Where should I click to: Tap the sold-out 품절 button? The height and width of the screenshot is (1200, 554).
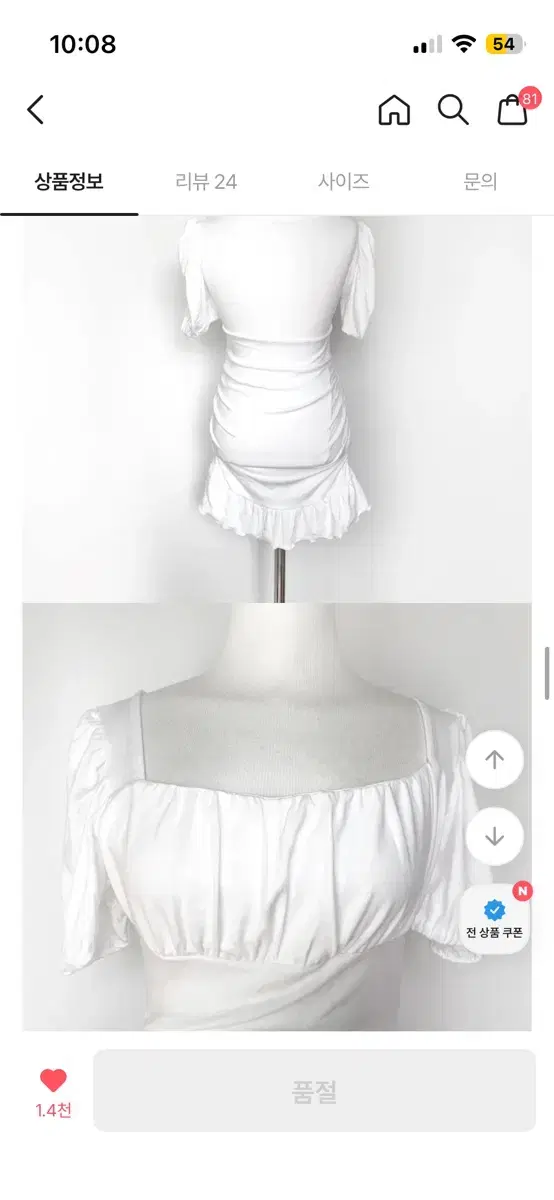(x=314, y=1091)
